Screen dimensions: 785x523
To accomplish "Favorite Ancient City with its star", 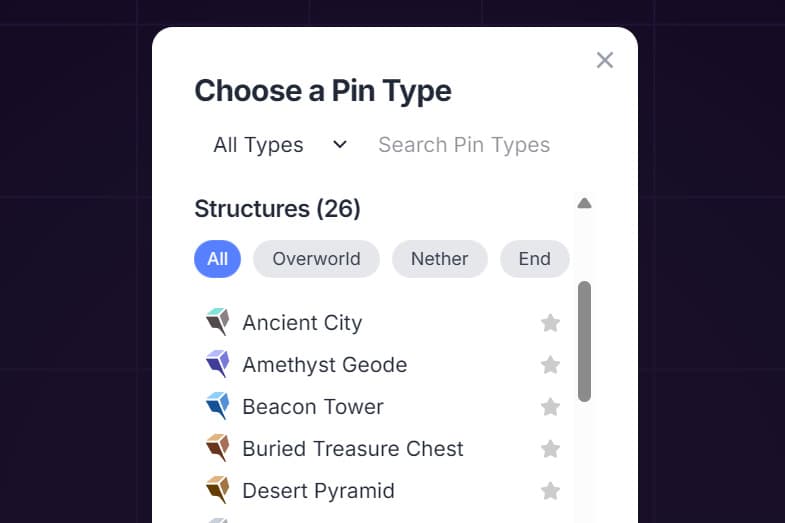I will tap(550, 323).
